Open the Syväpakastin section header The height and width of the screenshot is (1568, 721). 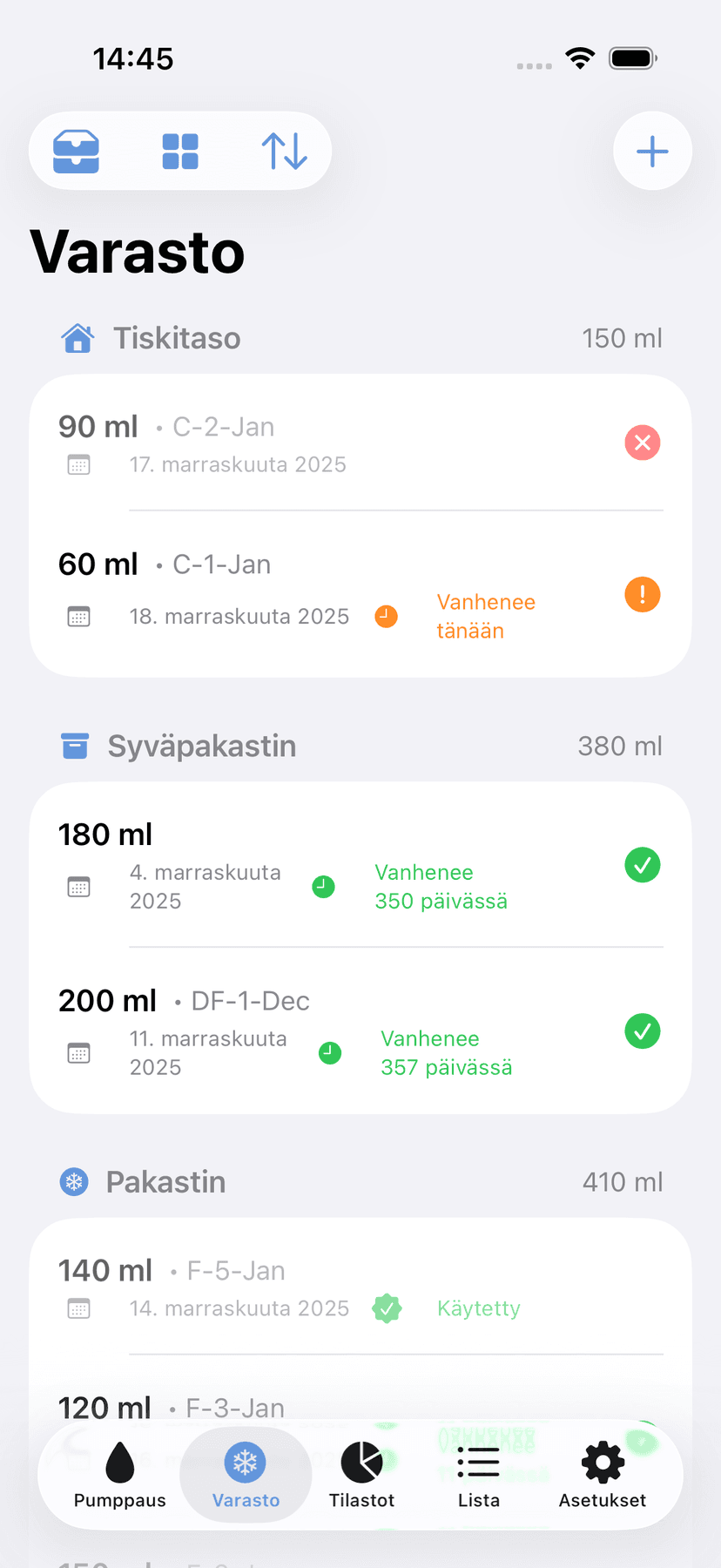coord(202,746)
